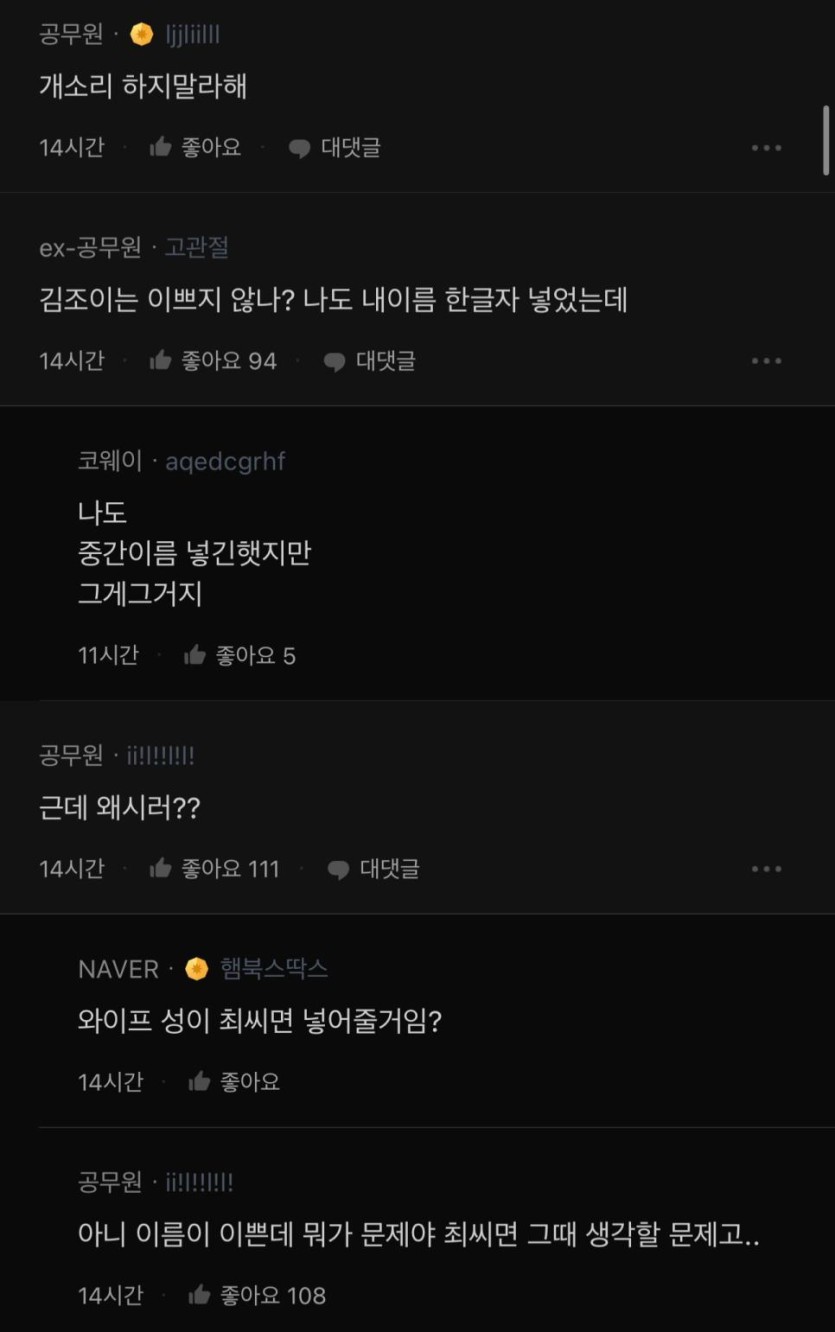Like the reply from aqedcgrhf
The width and height of the screenshot is (835, 1332).
click(240, 656)
